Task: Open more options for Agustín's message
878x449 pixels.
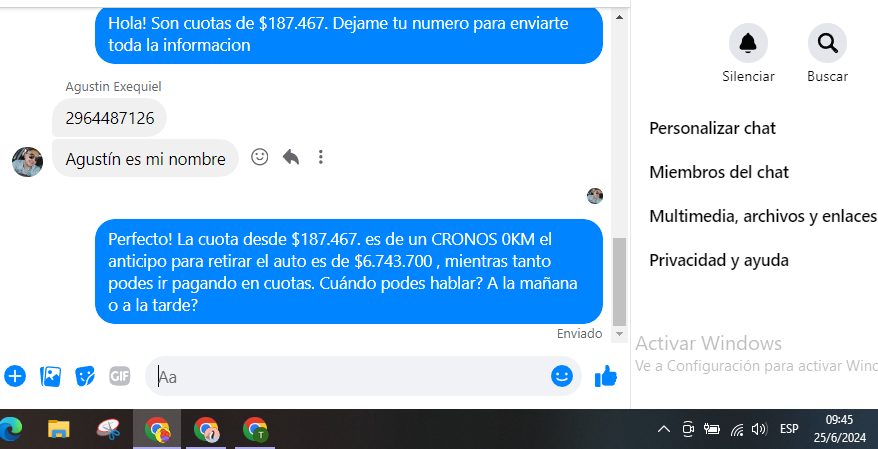Action: (x=321, y=157)
